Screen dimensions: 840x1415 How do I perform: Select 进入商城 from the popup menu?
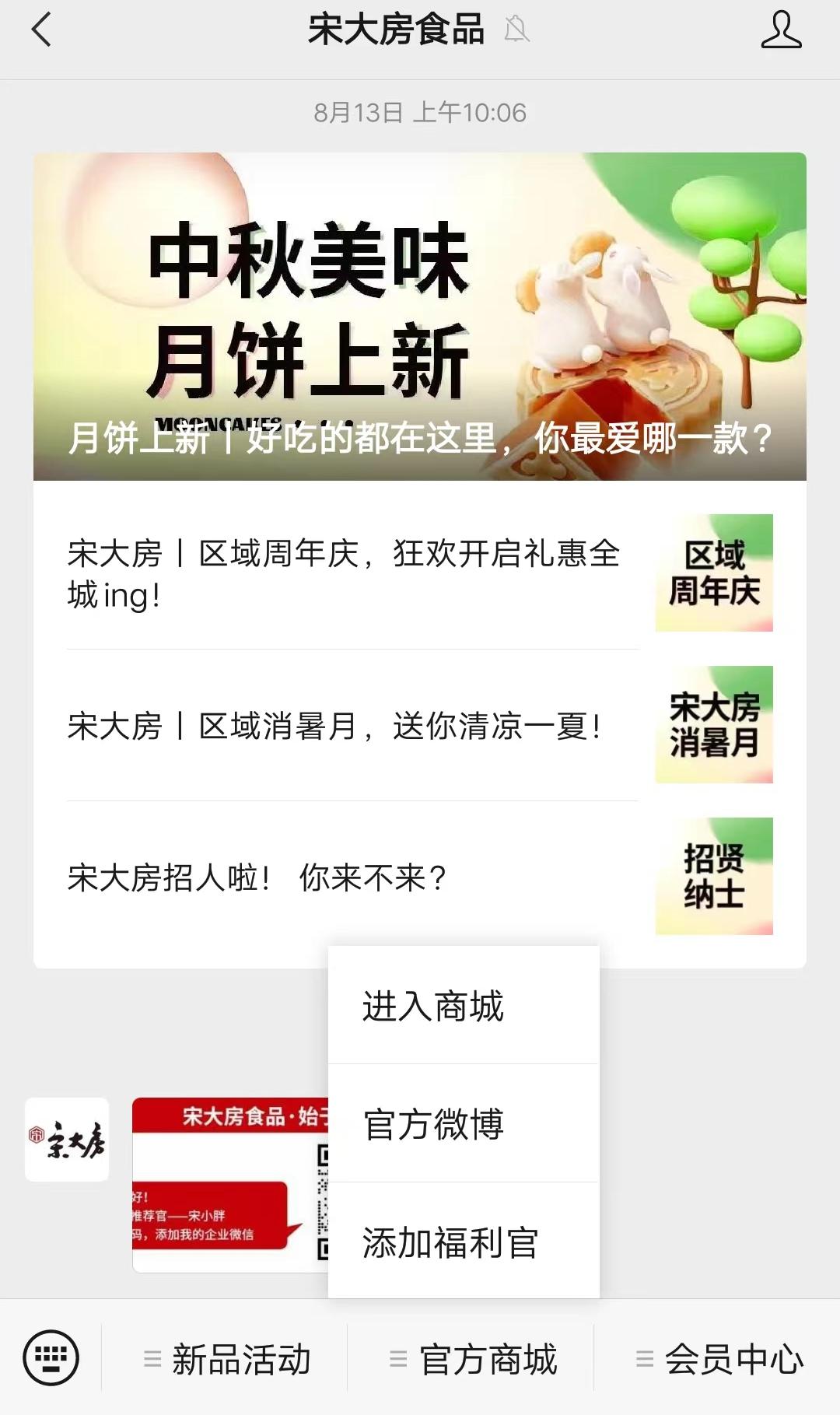coord(464,1006)
